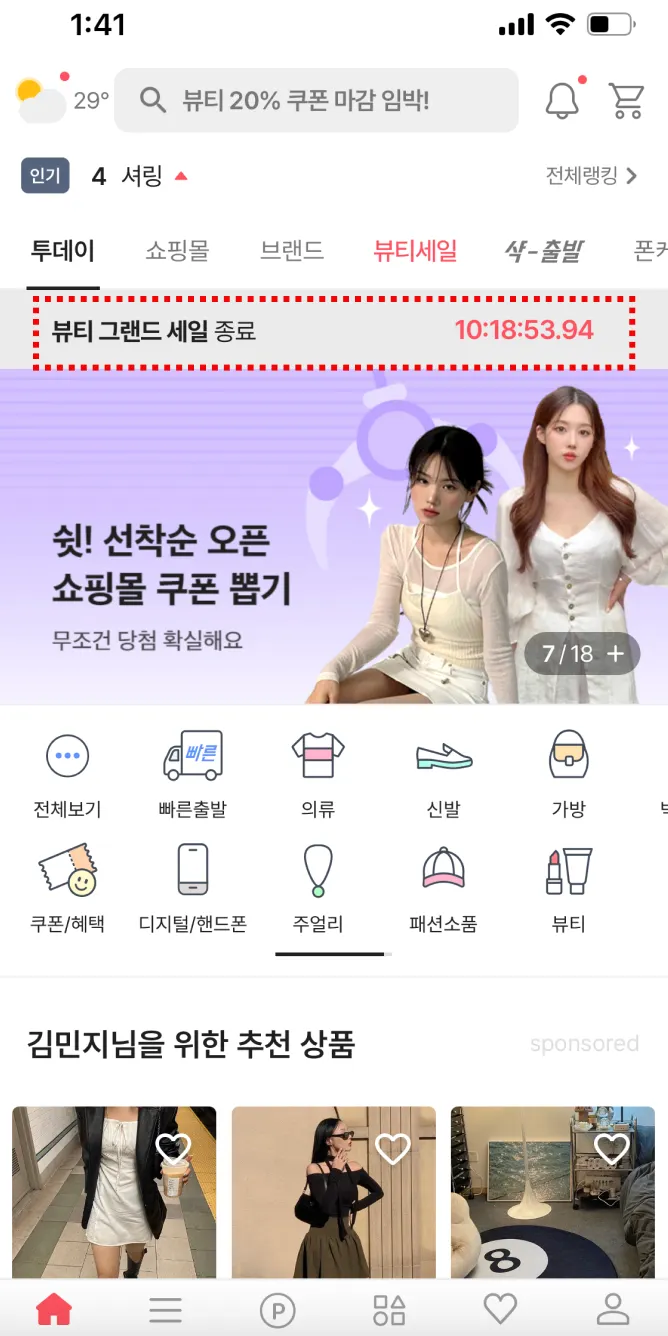This screenshot has width=668, height=1336.
Task: Switch to the 쇼핑몰 tab
Action: pyautogui.click(x=177, y=251)
